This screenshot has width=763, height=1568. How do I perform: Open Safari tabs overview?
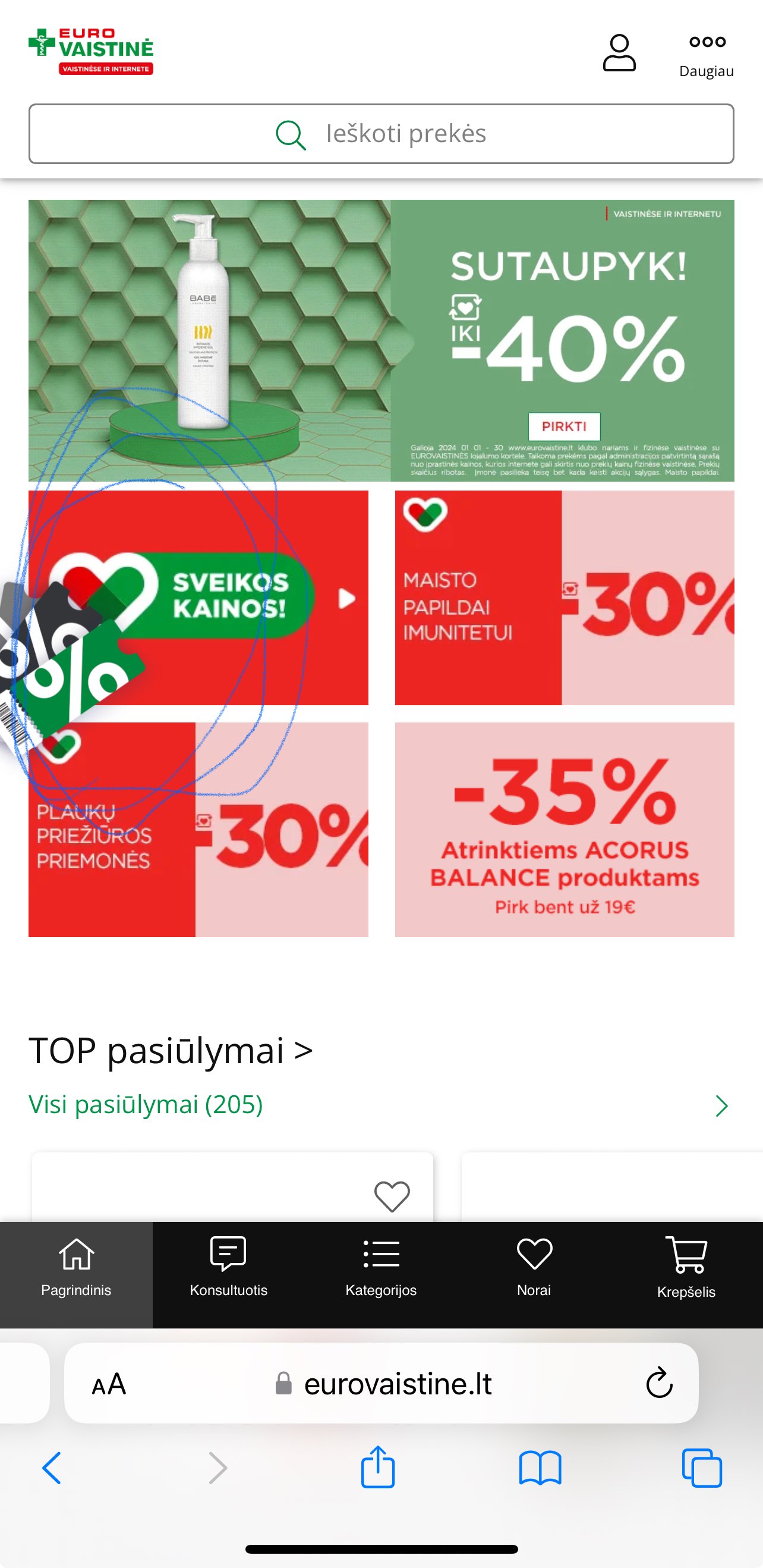click(x=702, y=1468)
